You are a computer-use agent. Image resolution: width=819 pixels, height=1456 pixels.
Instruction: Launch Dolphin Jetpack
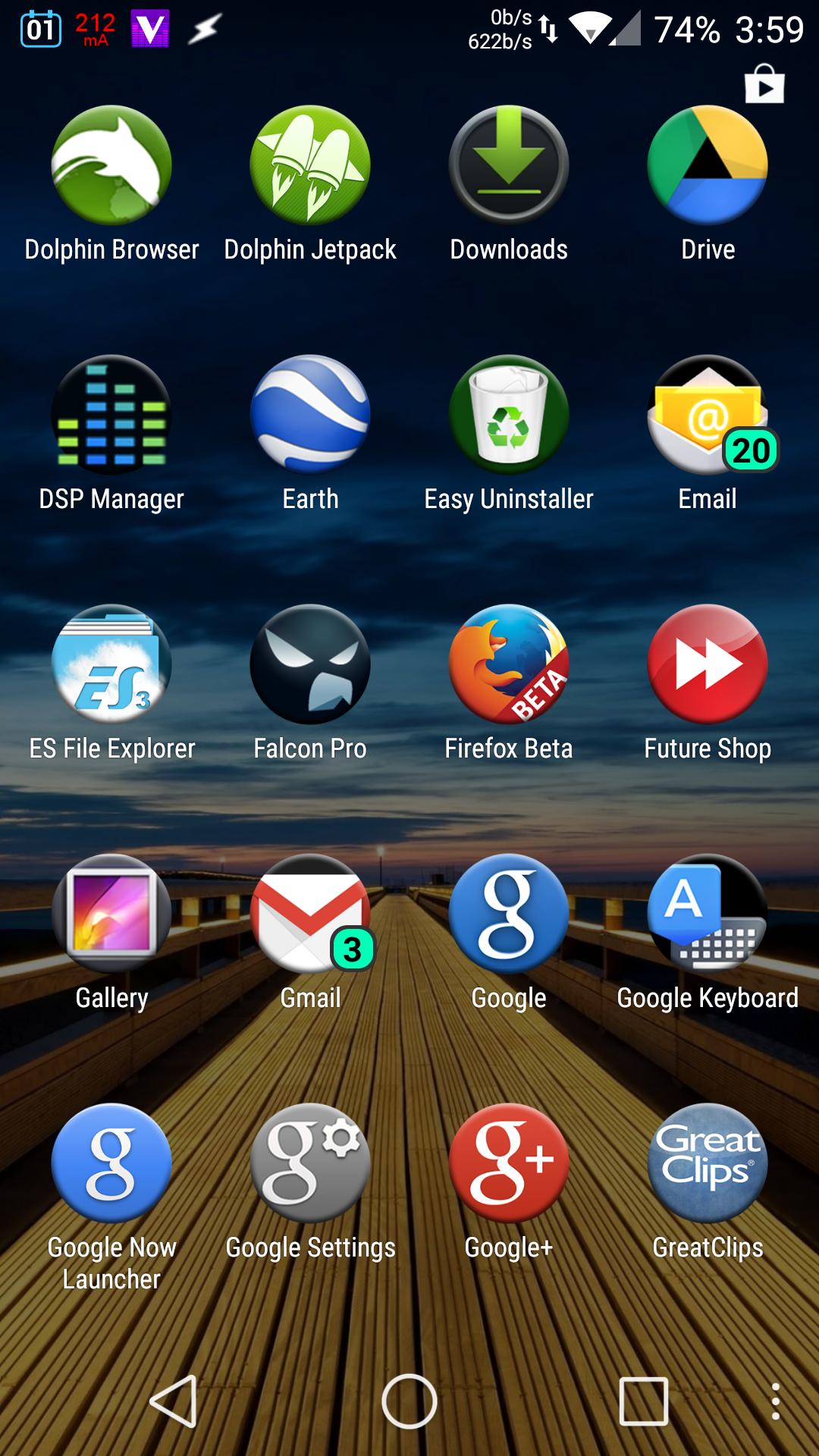[309, 165]
